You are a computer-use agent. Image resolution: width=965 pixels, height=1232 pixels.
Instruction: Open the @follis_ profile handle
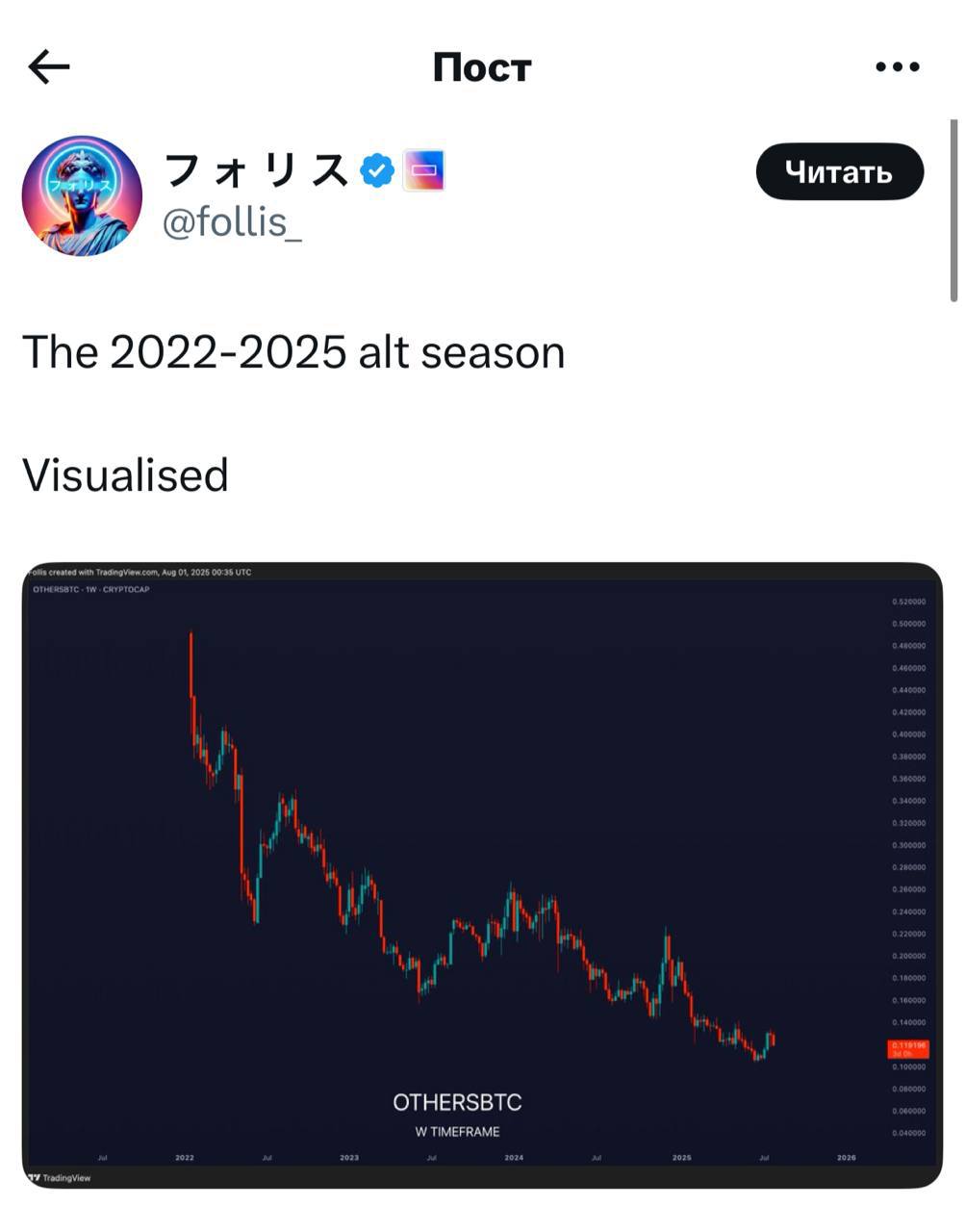tap(232, 223)
